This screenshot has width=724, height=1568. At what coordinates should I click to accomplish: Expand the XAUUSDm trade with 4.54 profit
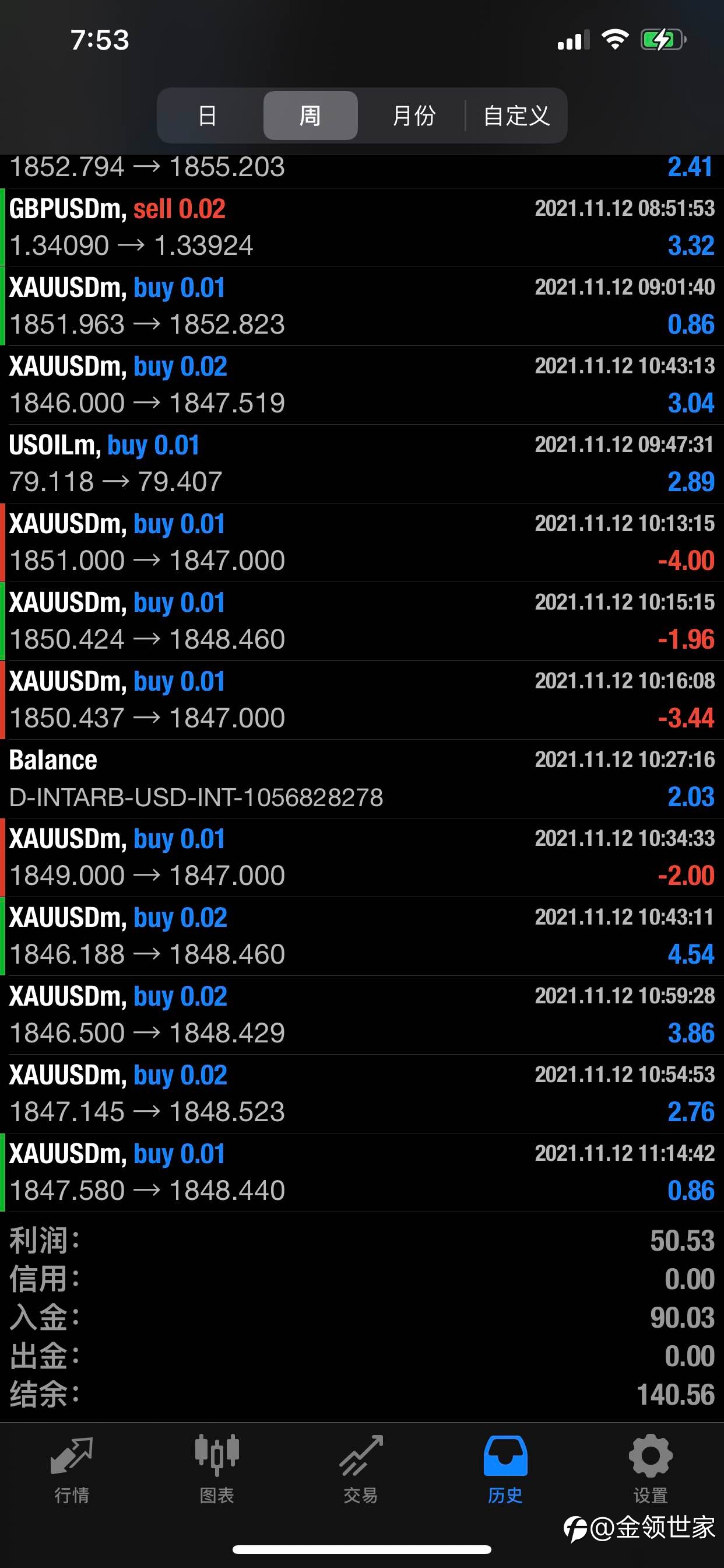[362, 936]
